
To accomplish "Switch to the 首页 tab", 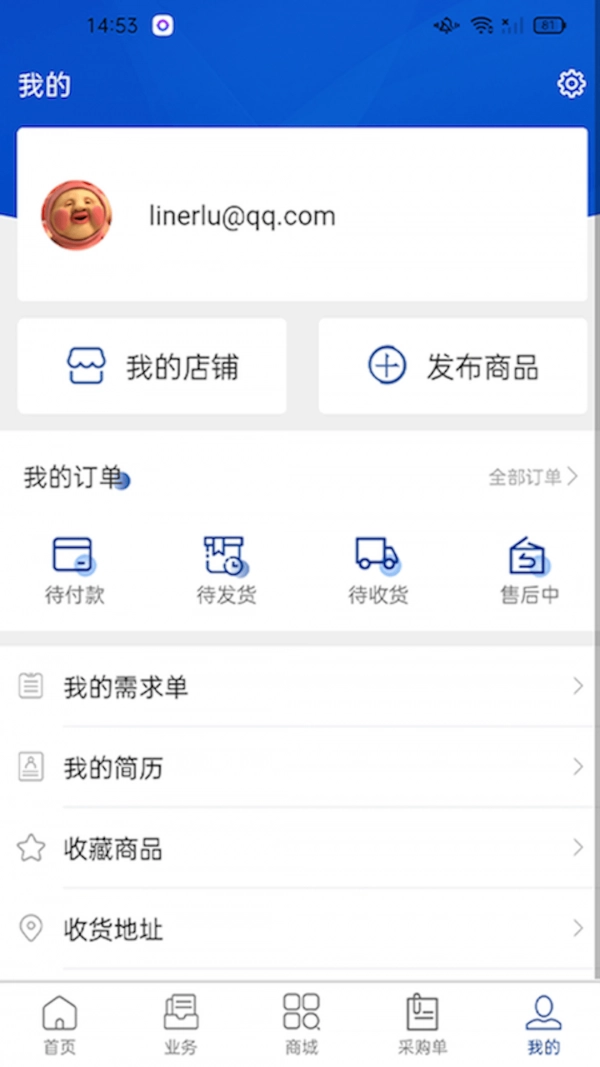I will [x=59, y=1025].
